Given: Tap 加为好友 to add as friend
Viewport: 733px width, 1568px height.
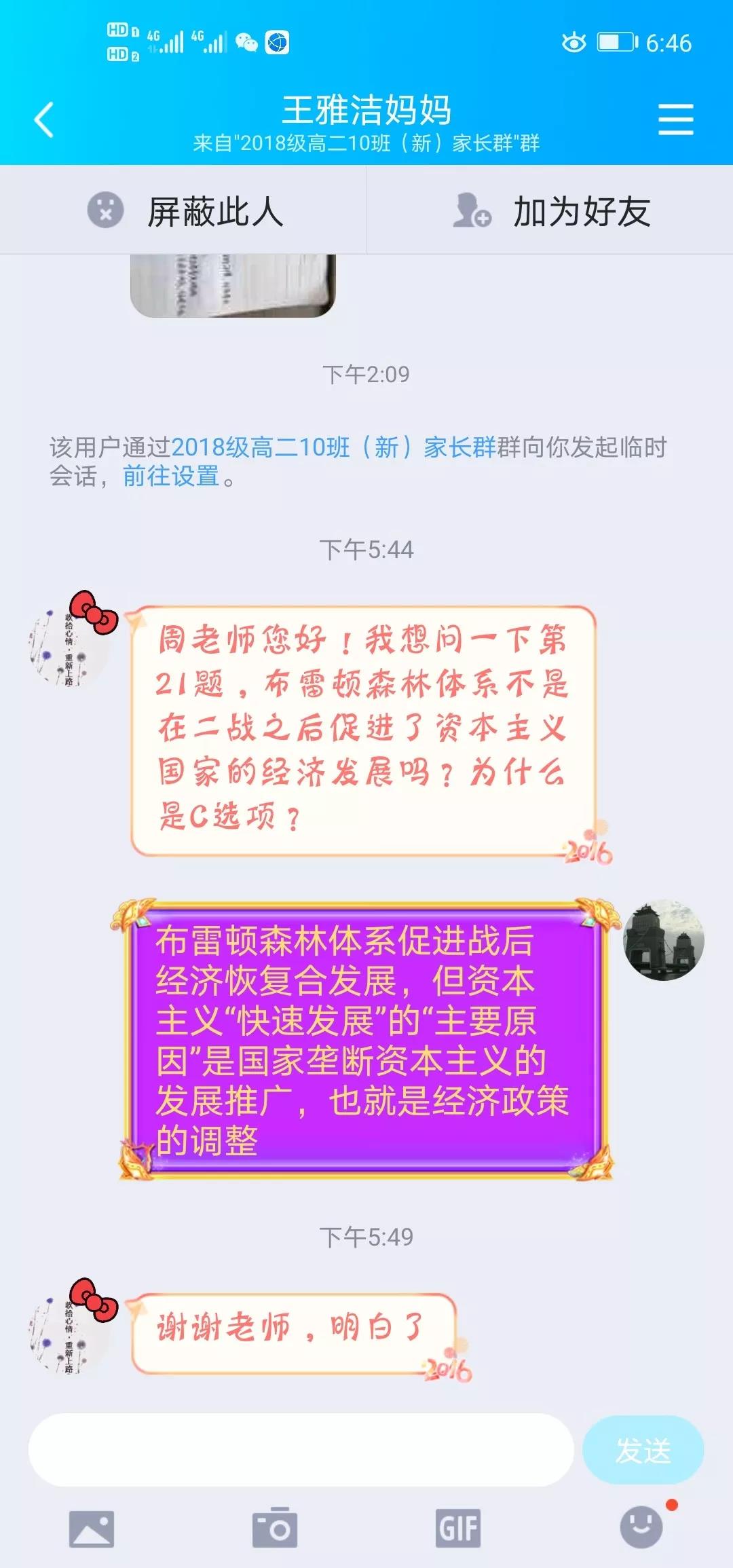Looking at the screenshot, I should click(x=550, y=211).
